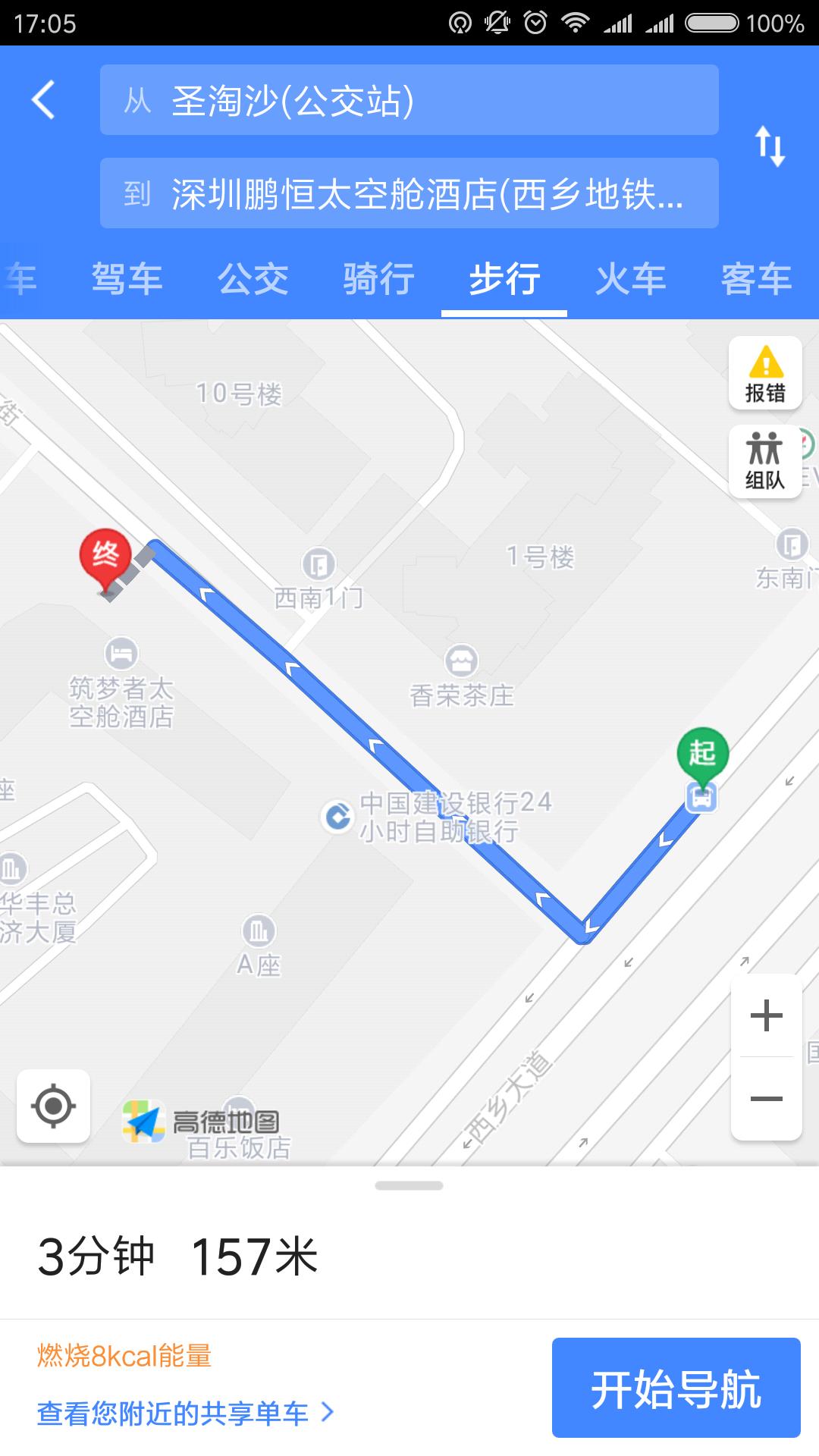Tap the destination input field
819x1456 pixels.
coord(409,194)
